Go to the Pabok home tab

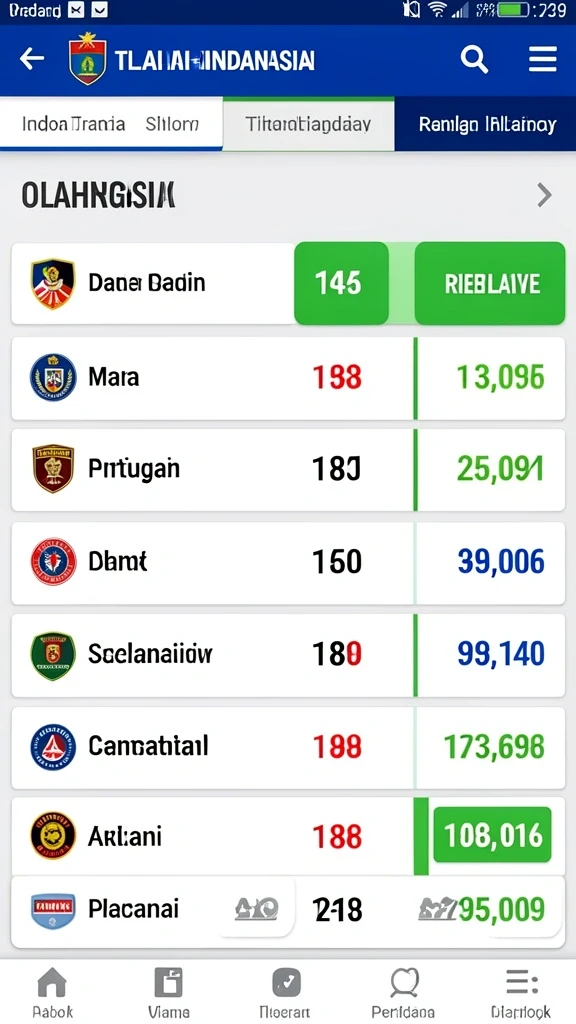[x=52, y=992]
